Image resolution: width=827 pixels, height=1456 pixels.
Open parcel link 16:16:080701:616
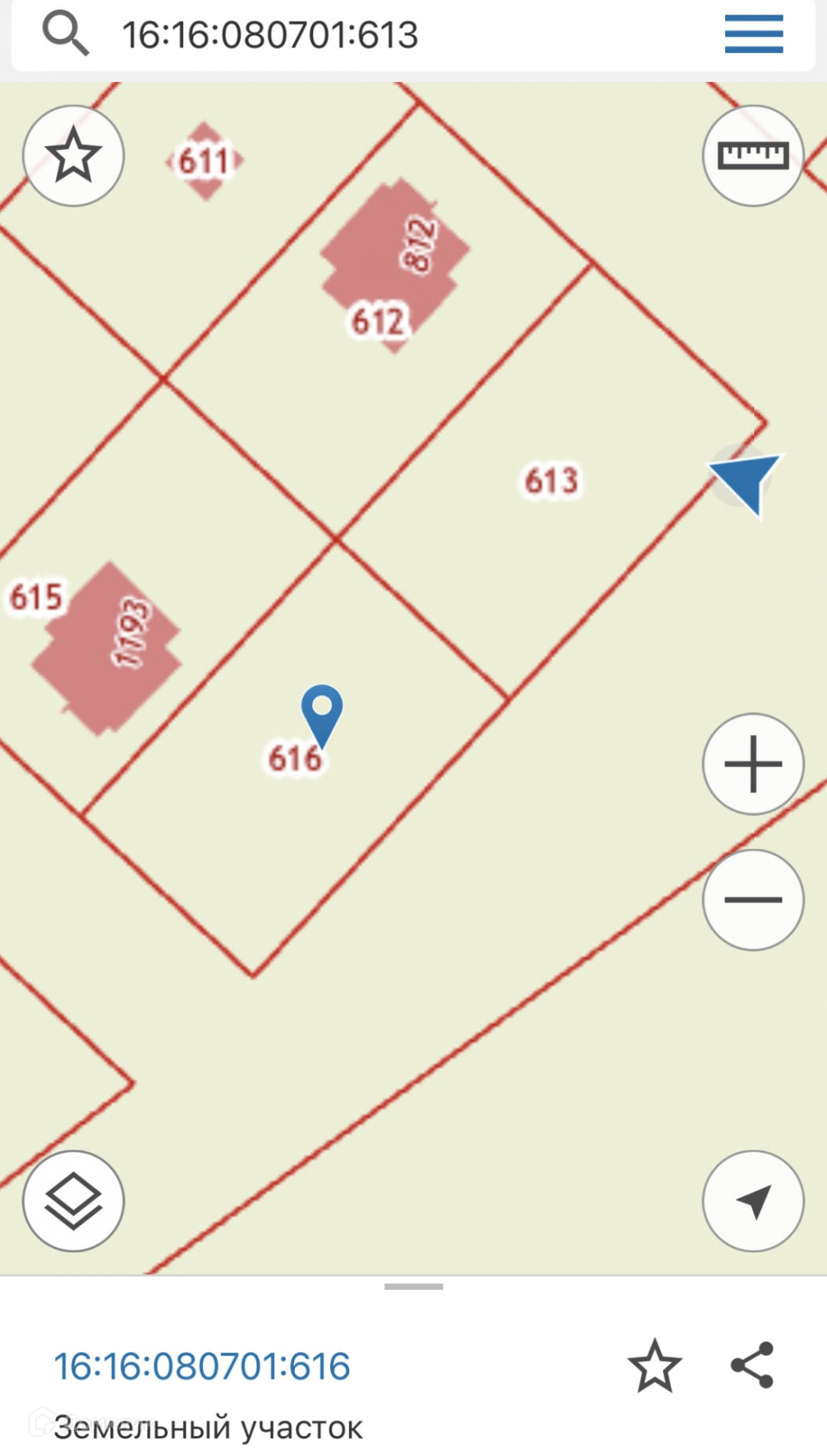tap(202, 1366)
